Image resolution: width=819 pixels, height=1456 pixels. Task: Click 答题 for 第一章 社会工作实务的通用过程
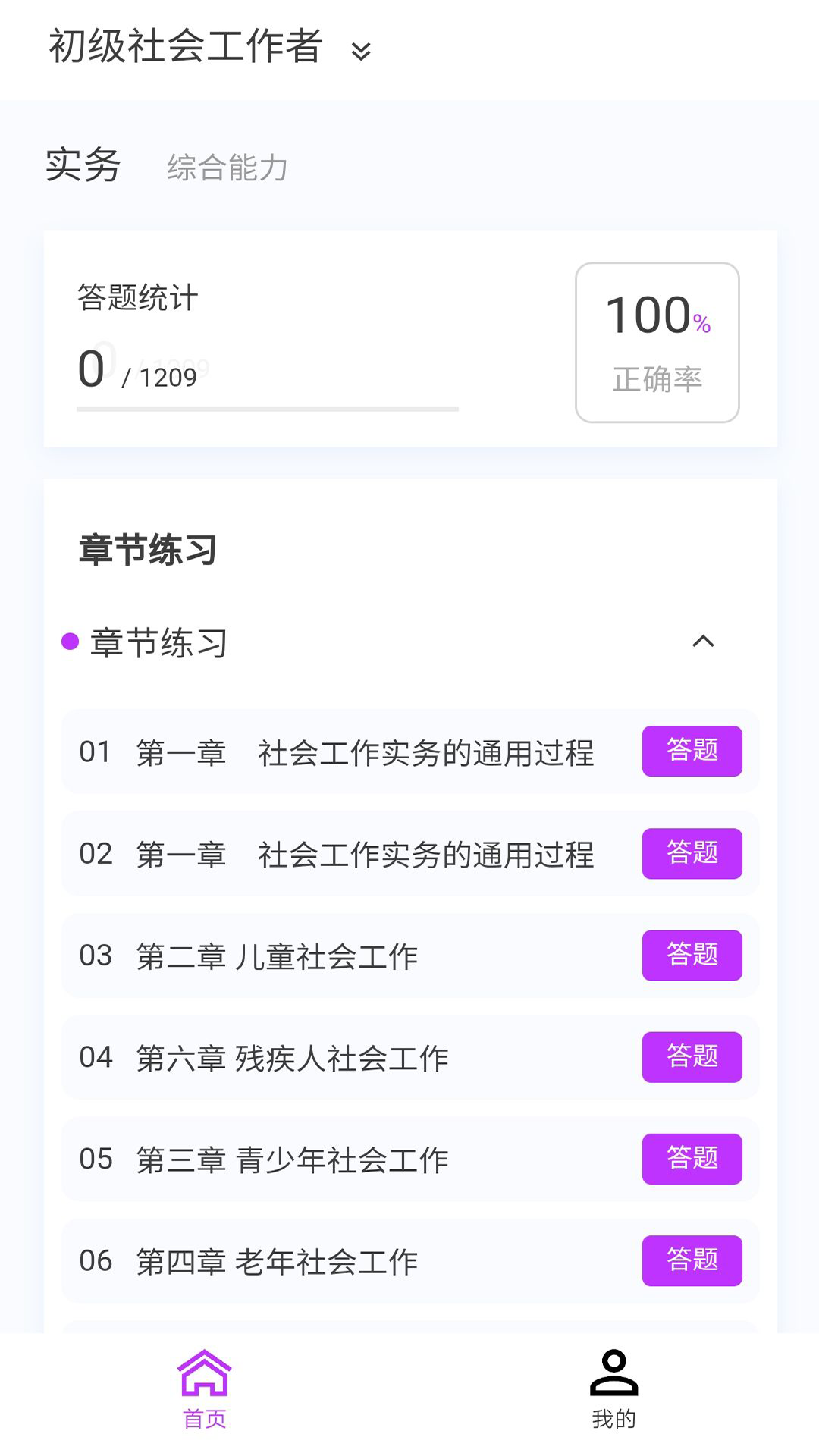click(692, 752)
